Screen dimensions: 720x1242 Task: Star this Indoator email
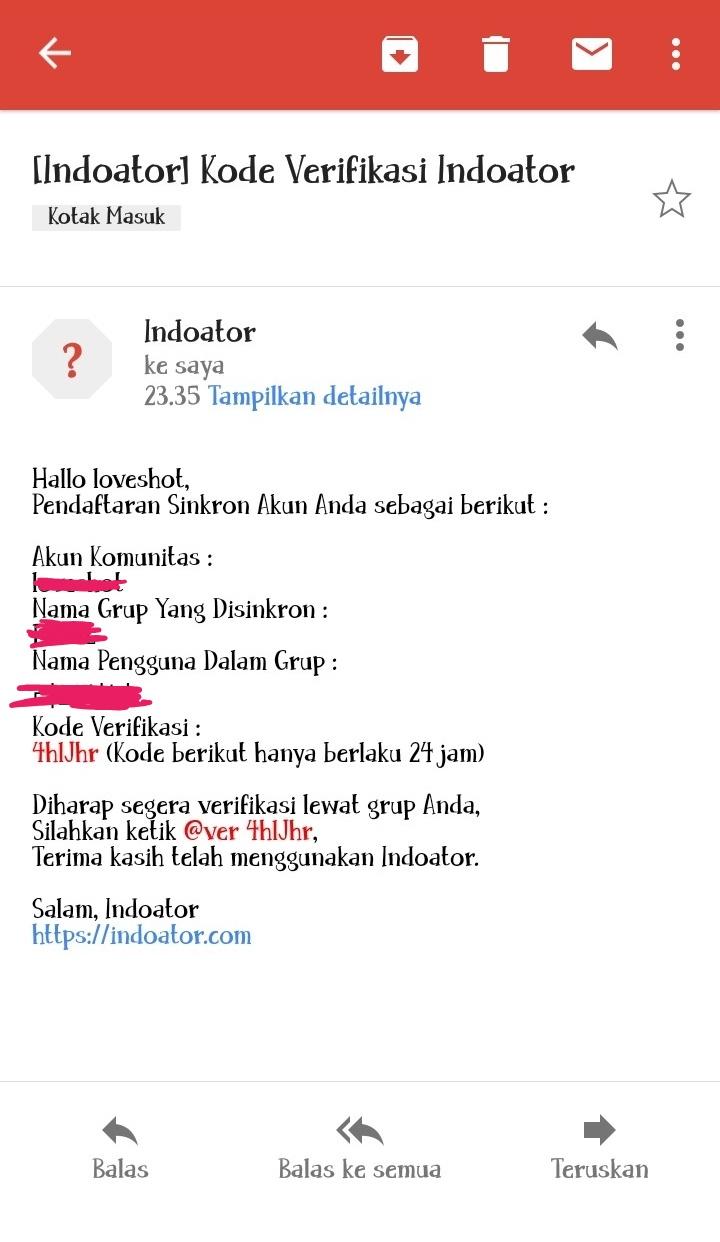[x=671, y=199]
